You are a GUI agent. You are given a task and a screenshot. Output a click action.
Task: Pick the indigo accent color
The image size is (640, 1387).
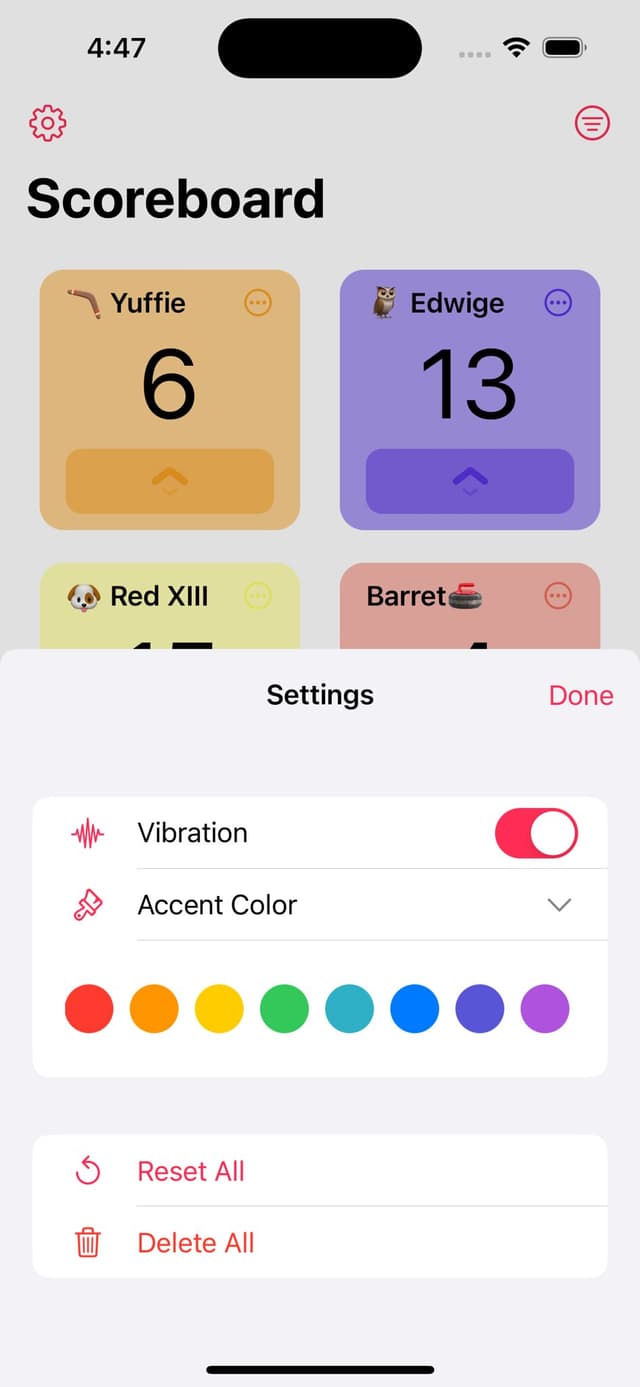pyautogui.click(x=480, y=1008)
